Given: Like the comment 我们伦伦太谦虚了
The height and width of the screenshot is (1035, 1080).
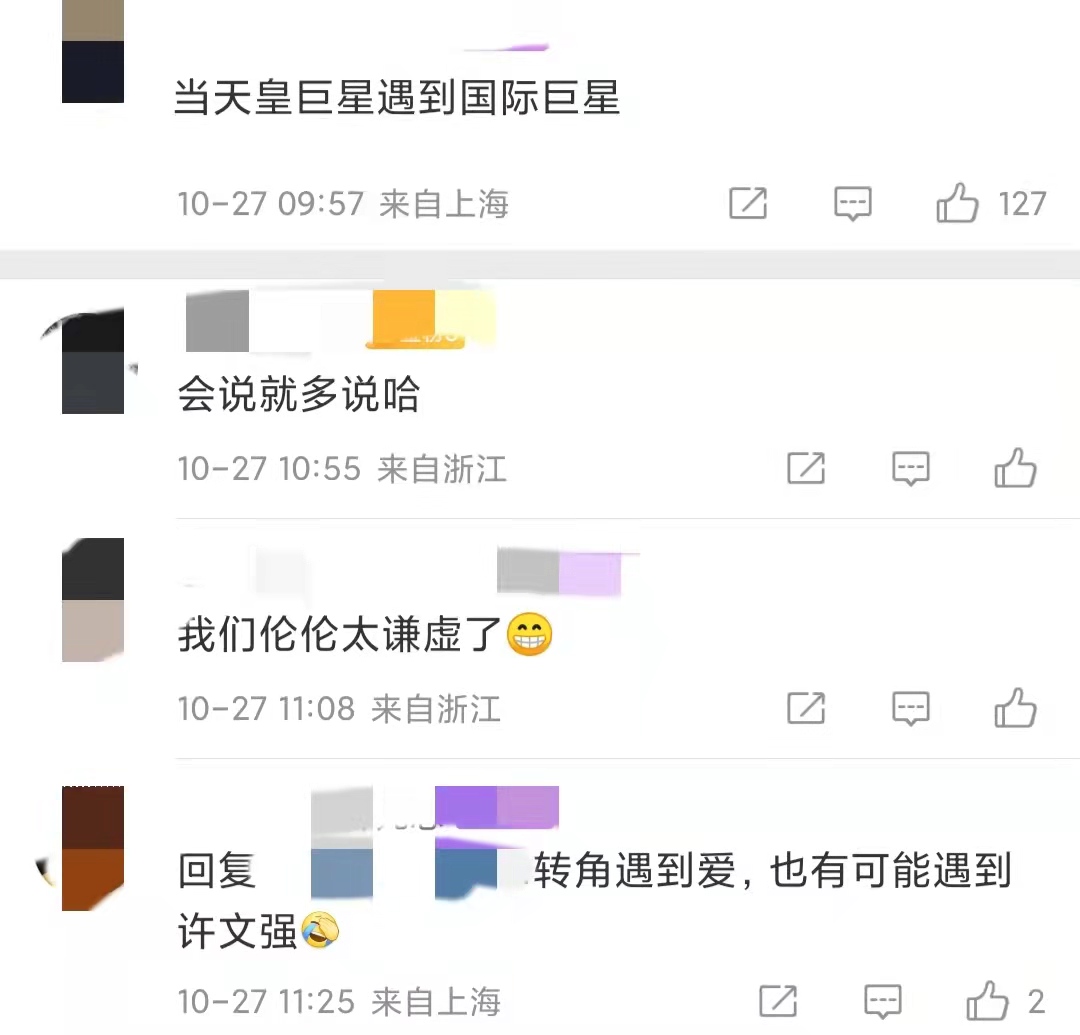Looking at the screenshot, I should tap(1015, 708).
